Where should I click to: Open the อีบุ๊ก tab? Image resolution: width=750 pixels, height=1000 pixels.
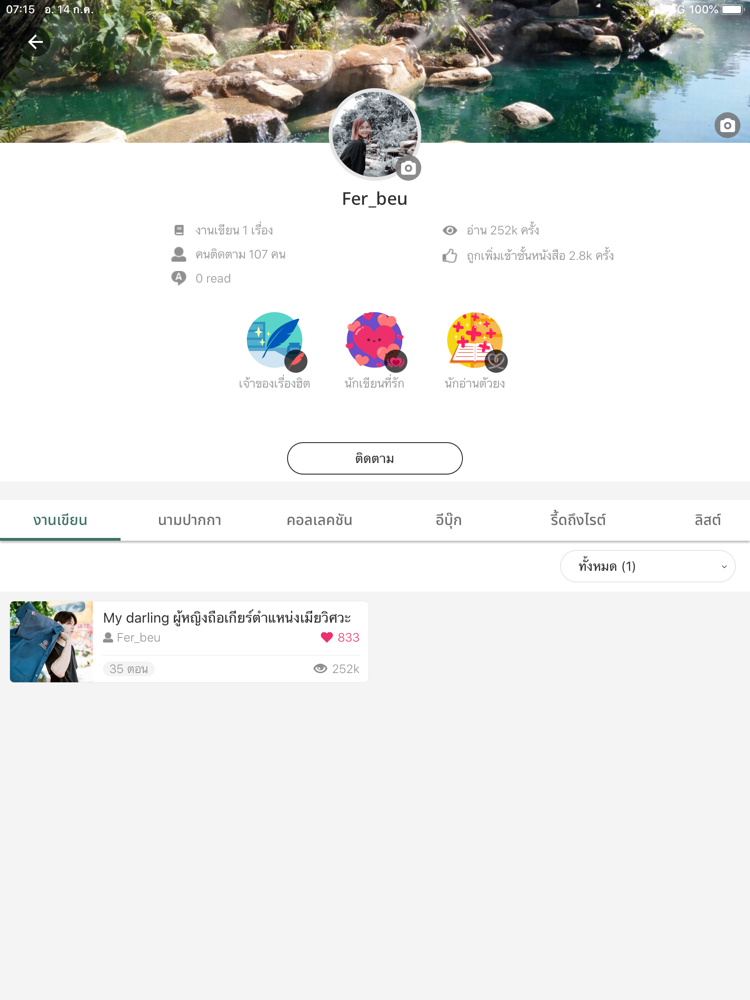(448, 520)
